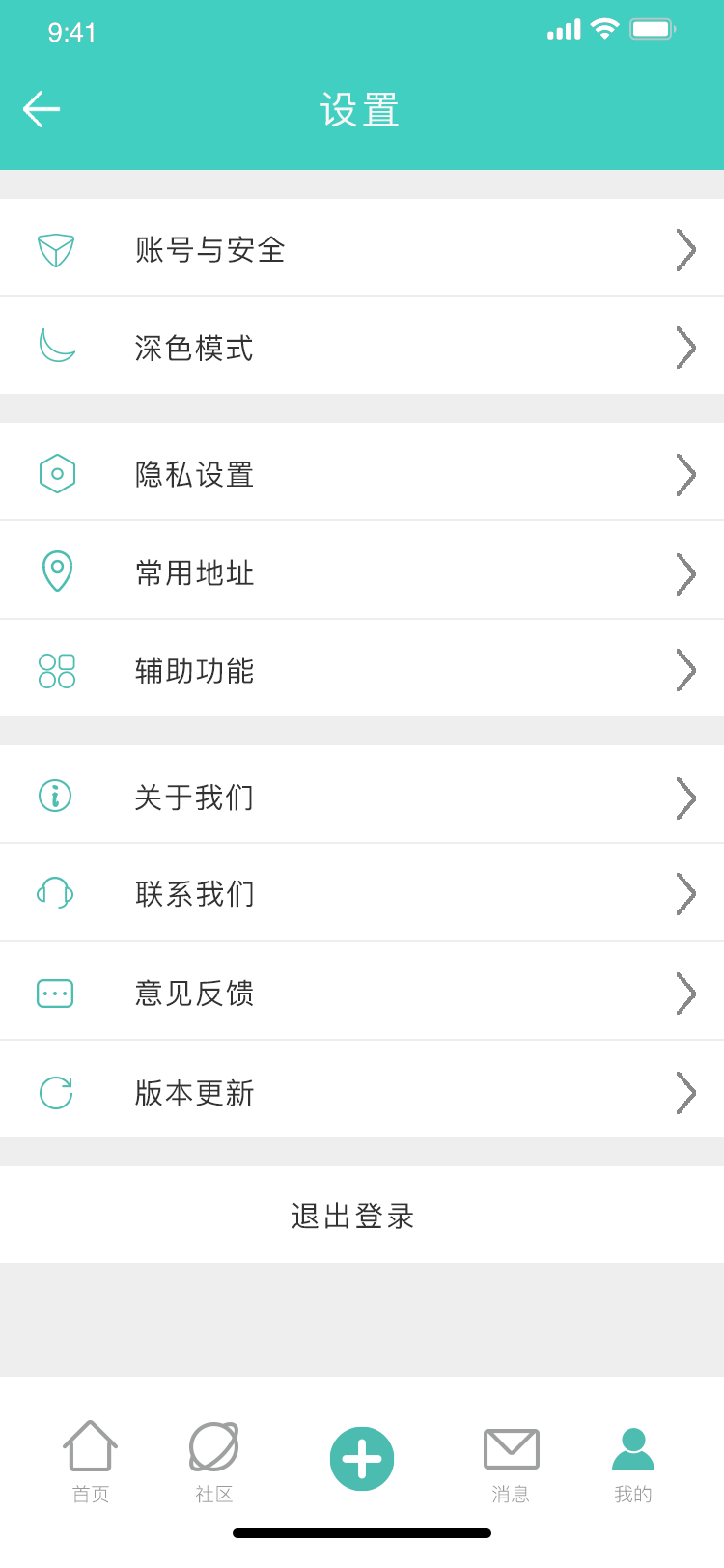Tap the refresh icon next to 版本更新
The width and height of the screenshot is (724, 1568).
tap(57, 1091)
